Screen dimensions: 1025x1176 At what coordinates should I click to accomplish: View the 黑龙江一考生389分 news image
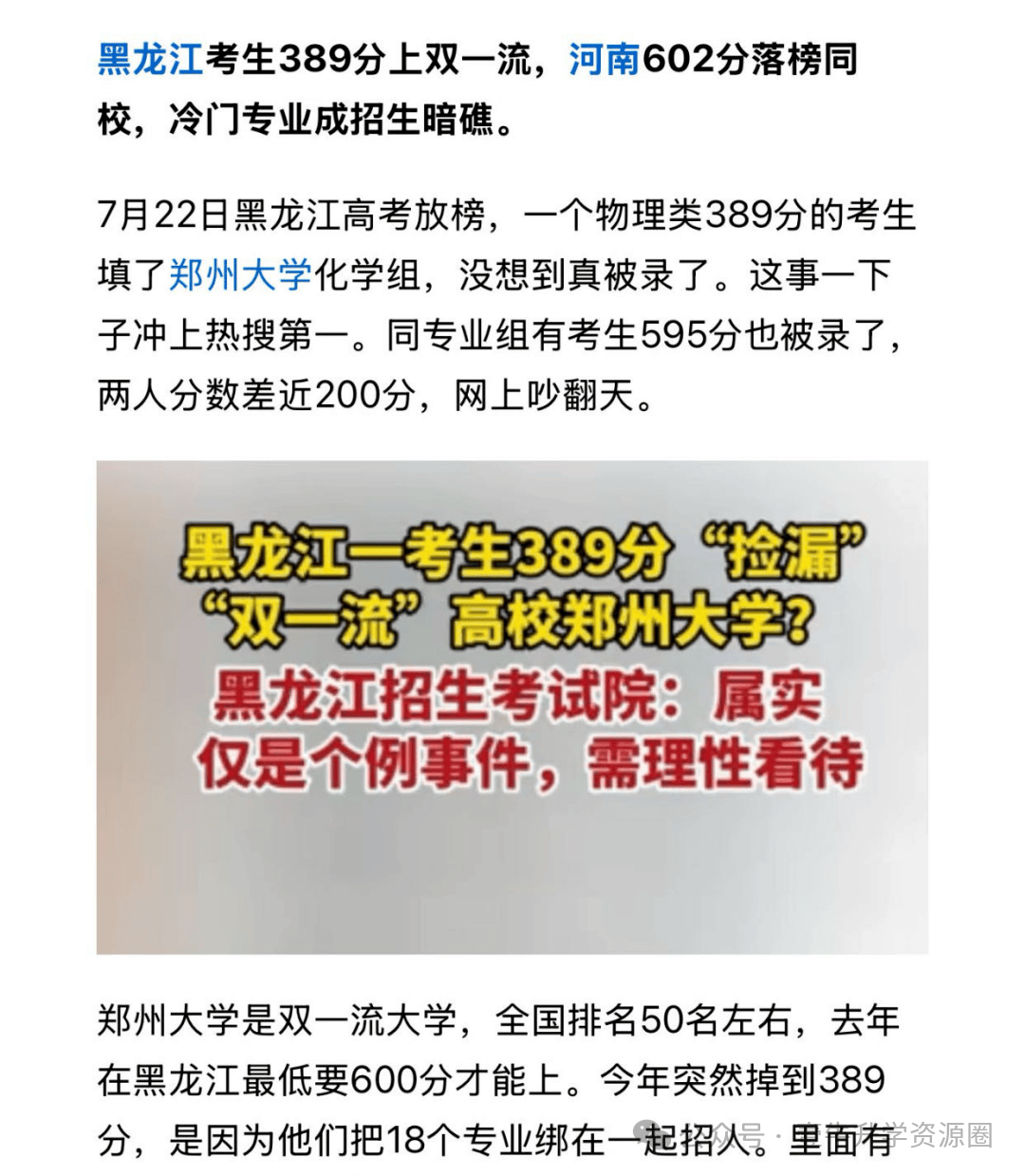pos(512,707)
